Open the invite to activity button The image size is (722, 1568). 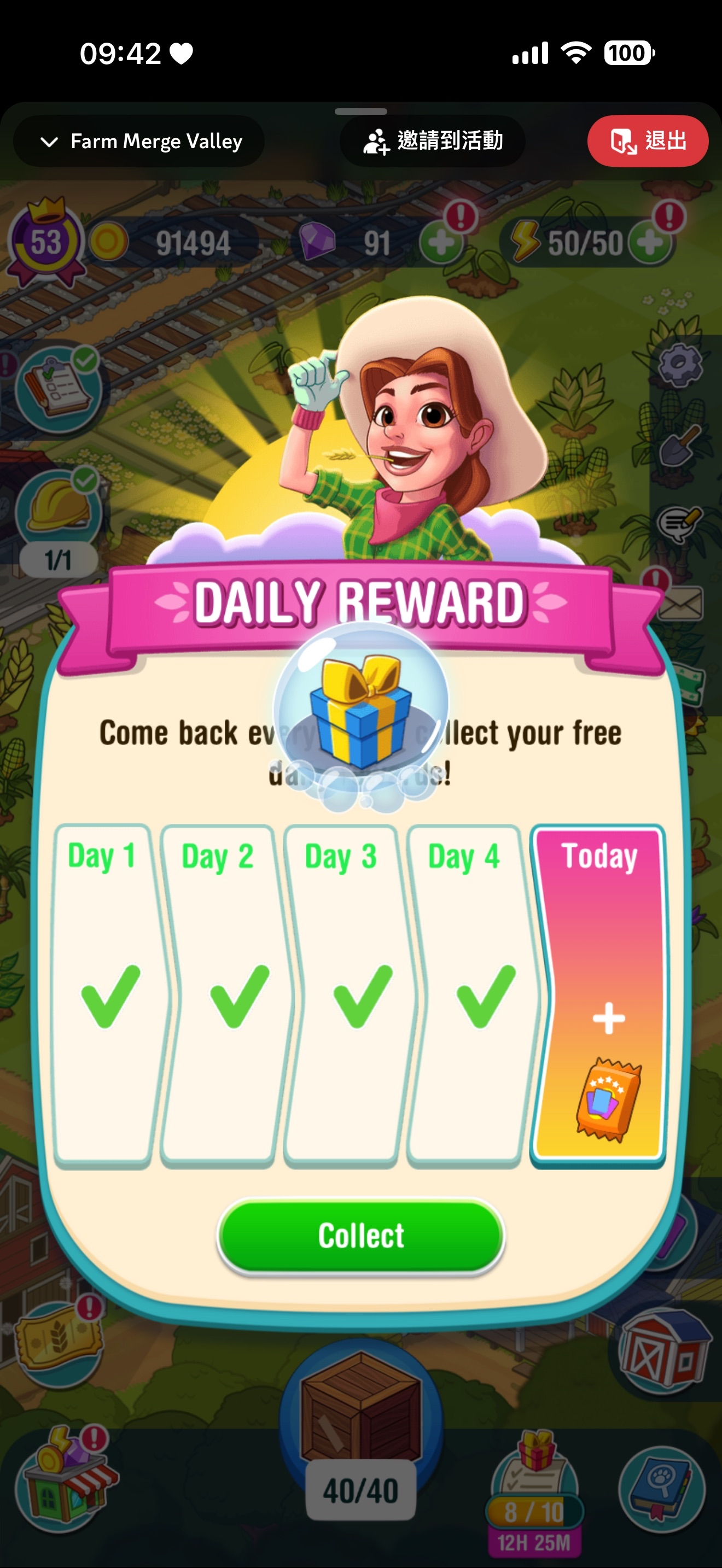pos(433,141)
